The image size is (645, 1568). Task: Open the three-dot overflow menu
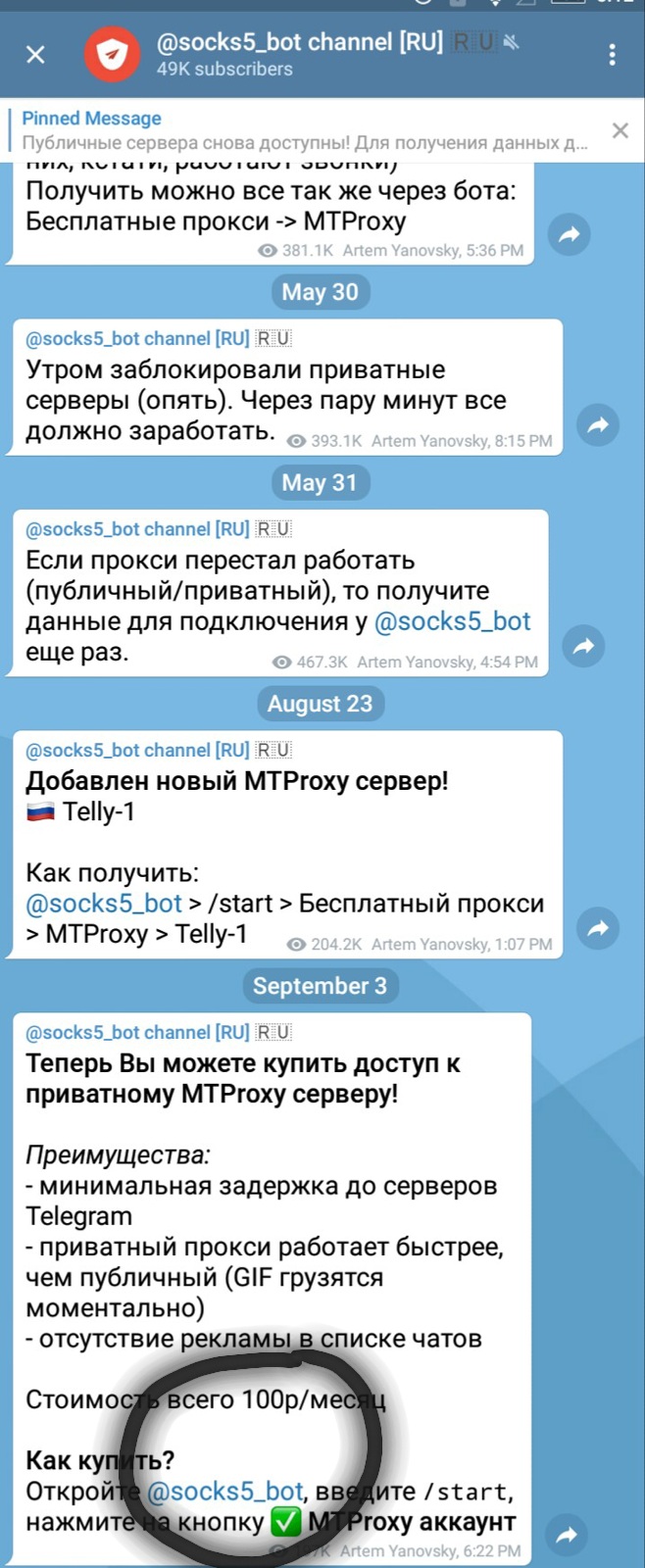pyautogui.click(x=612, y=54)
